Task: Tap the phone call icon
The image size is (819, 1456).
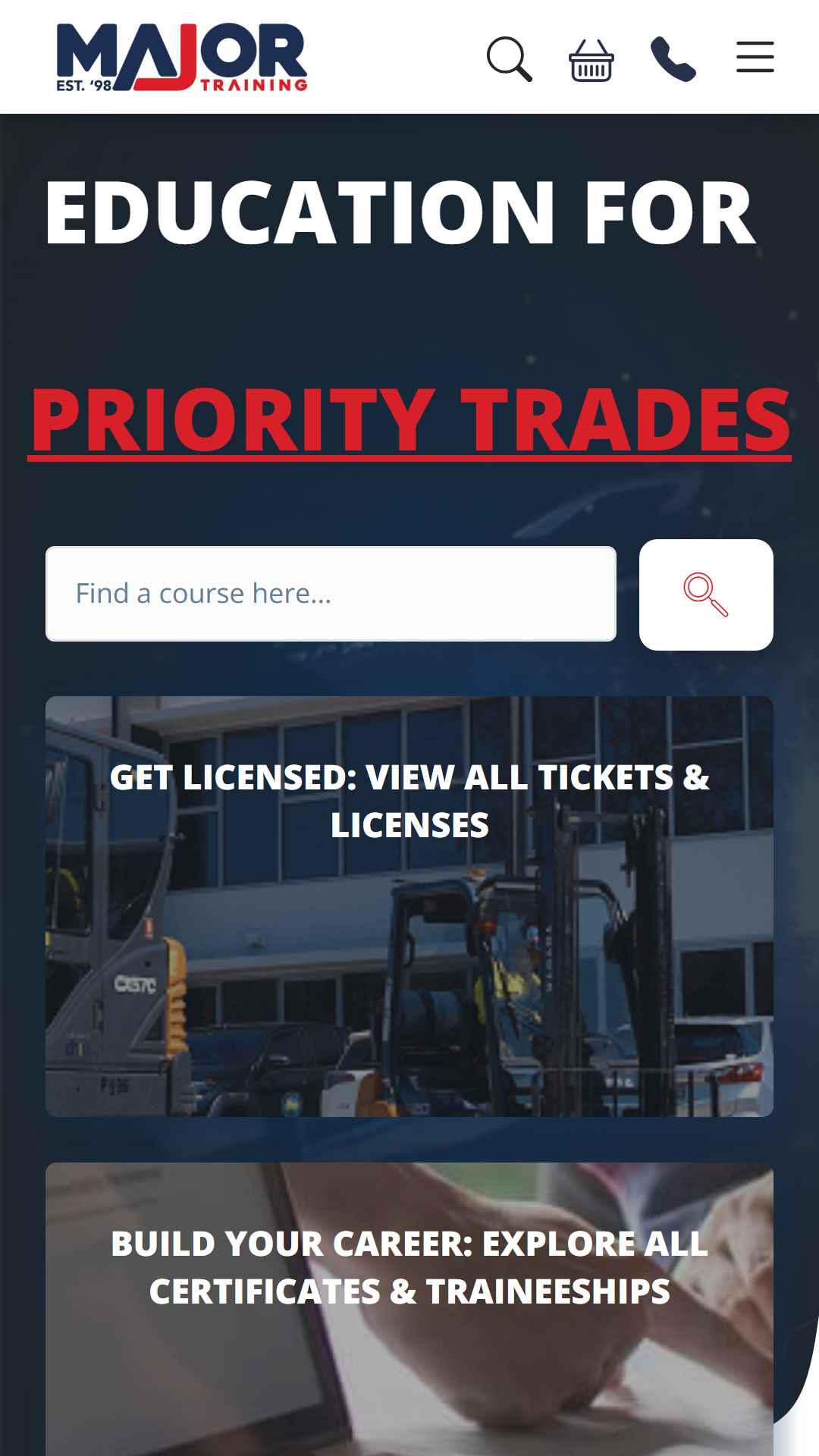Action: pyautogui.click(x=673, y=58)
